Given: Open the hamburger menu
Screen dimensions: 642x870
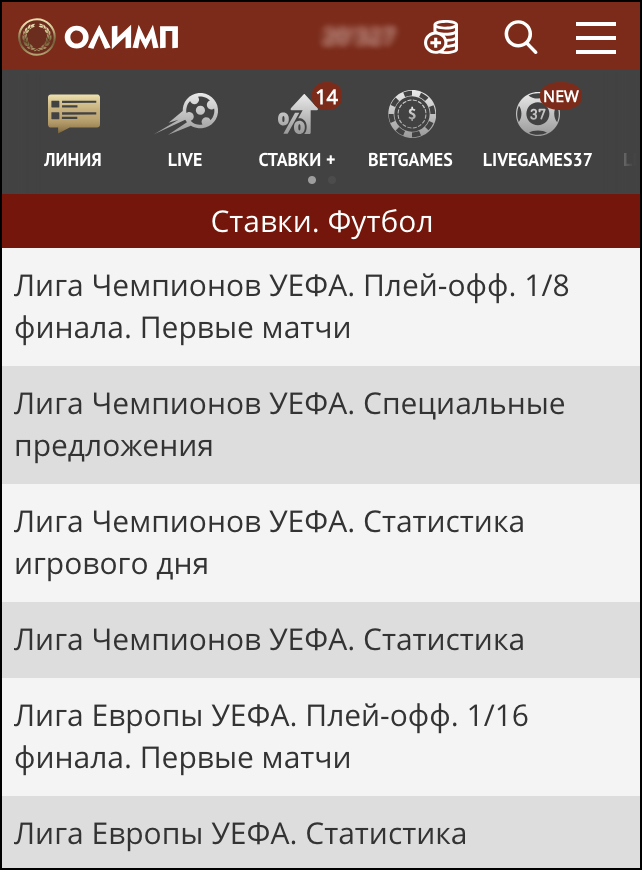Looking at the screenshot, I should (596, 38).
